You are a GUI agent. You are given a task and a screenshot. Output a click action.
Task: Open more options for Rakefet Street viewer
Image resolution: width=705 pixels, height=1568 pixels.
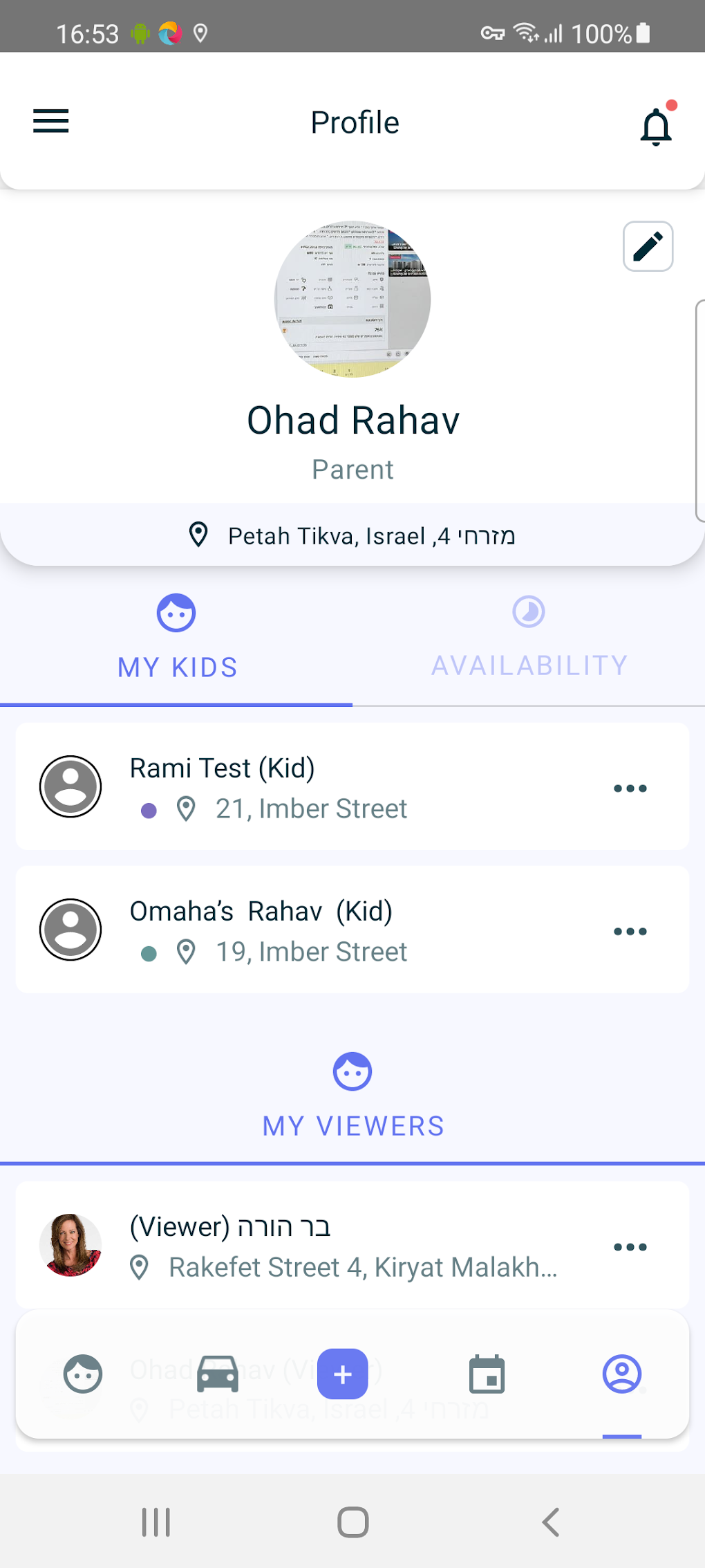pyautogui.click(x=630, y=1247)
